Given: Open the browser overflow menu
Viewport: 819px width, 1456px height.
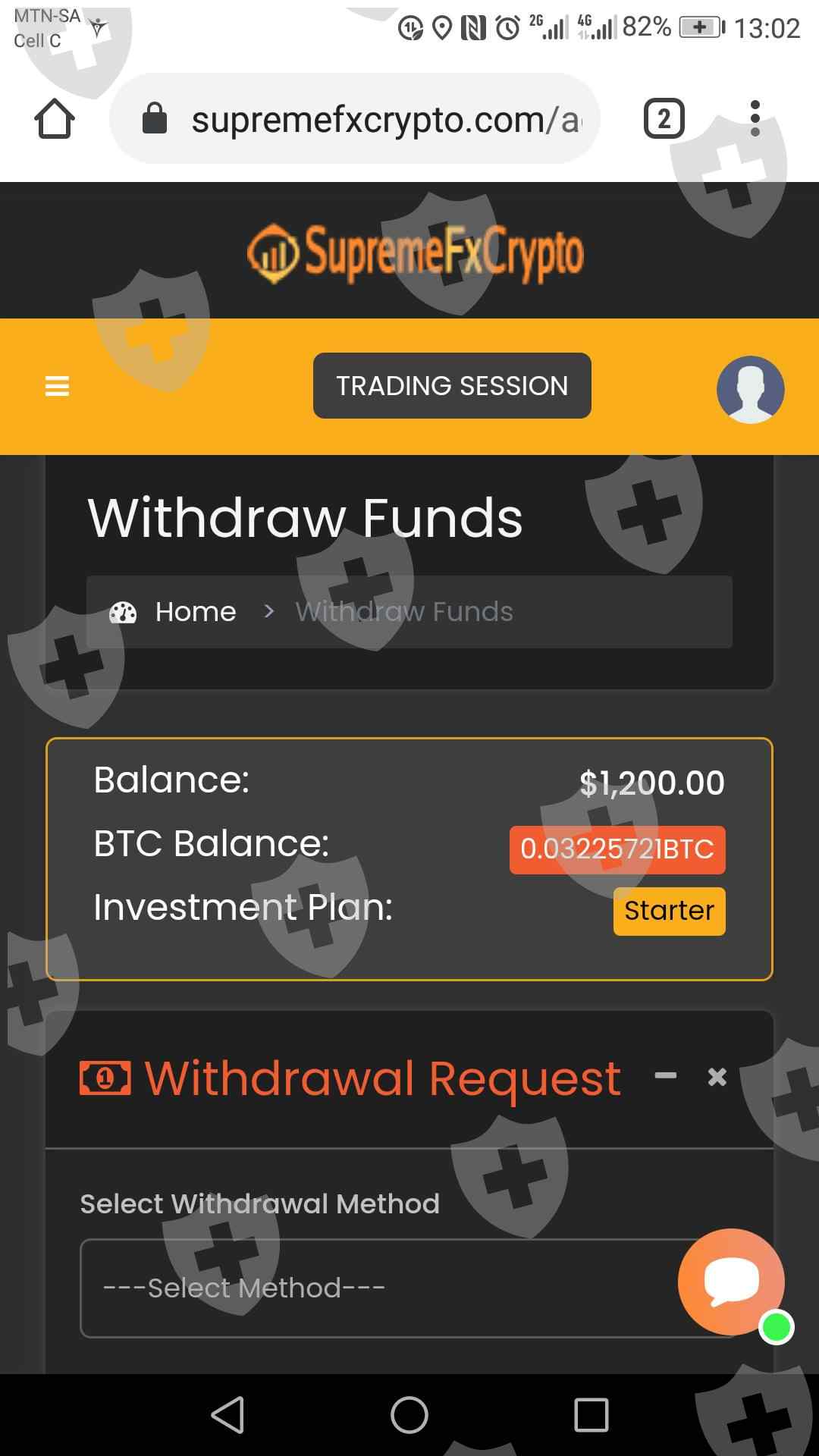Looking at the screenshot, I should [755, 118].
